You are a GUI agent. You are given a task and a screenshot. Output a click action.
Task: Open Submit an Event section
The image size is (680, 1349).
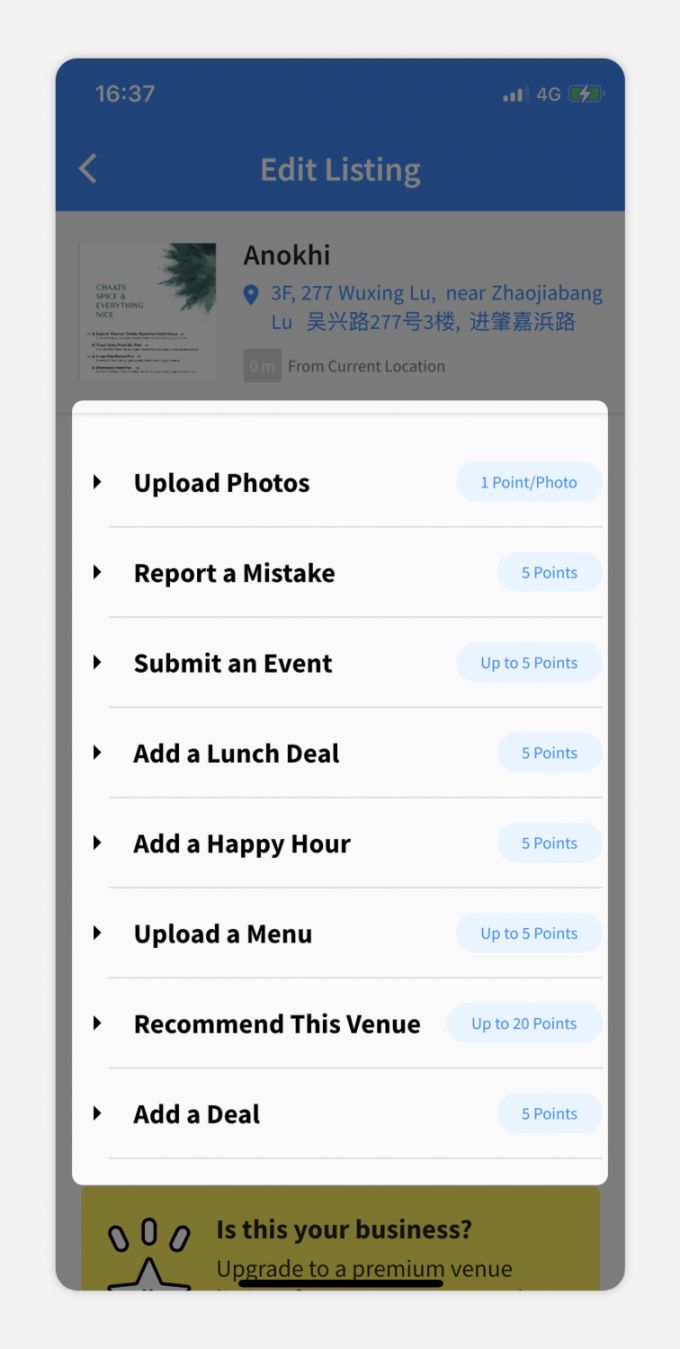coord(232,663)
